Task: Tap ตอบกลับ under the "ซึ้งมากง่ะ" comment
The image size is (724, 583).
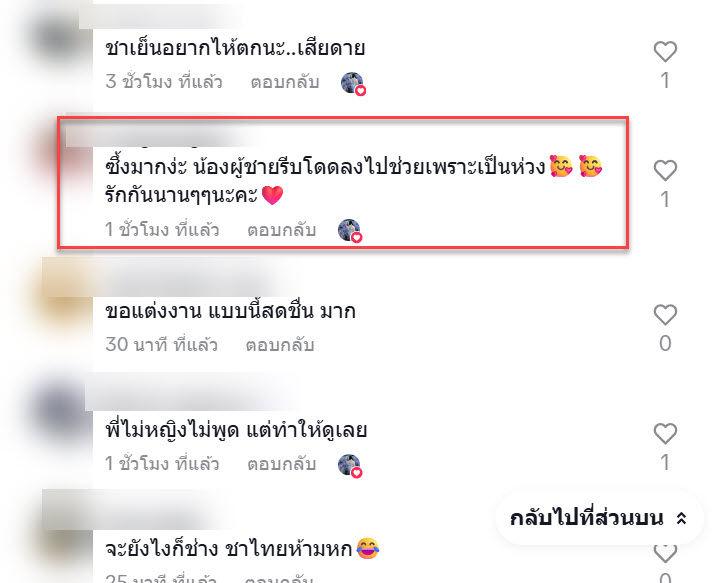Action: tap(281, 230)
